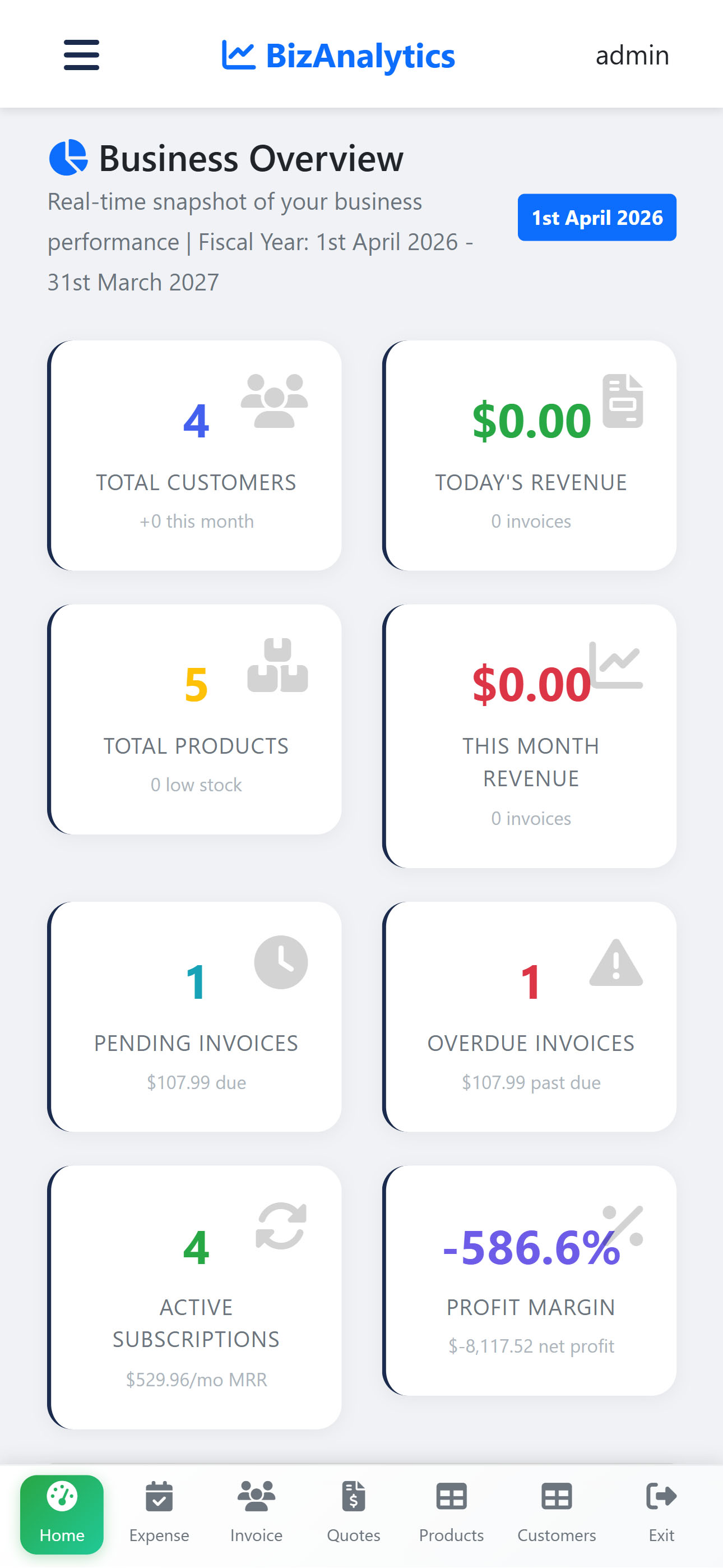Open the Total Customers card
Image resolution: width=723 pixels, height=1568 pixels.
194,455
